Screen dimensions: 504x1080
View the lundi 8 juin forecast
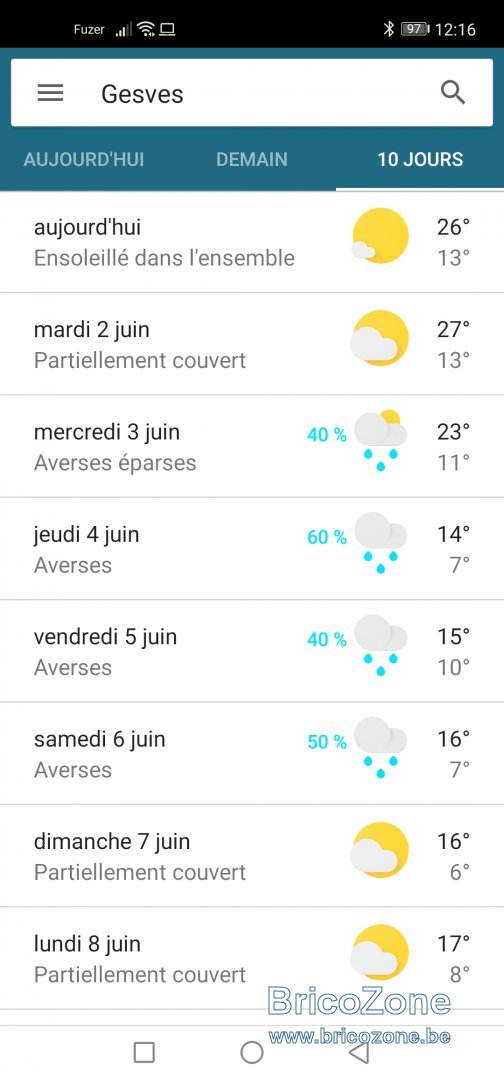click(252, 958)
